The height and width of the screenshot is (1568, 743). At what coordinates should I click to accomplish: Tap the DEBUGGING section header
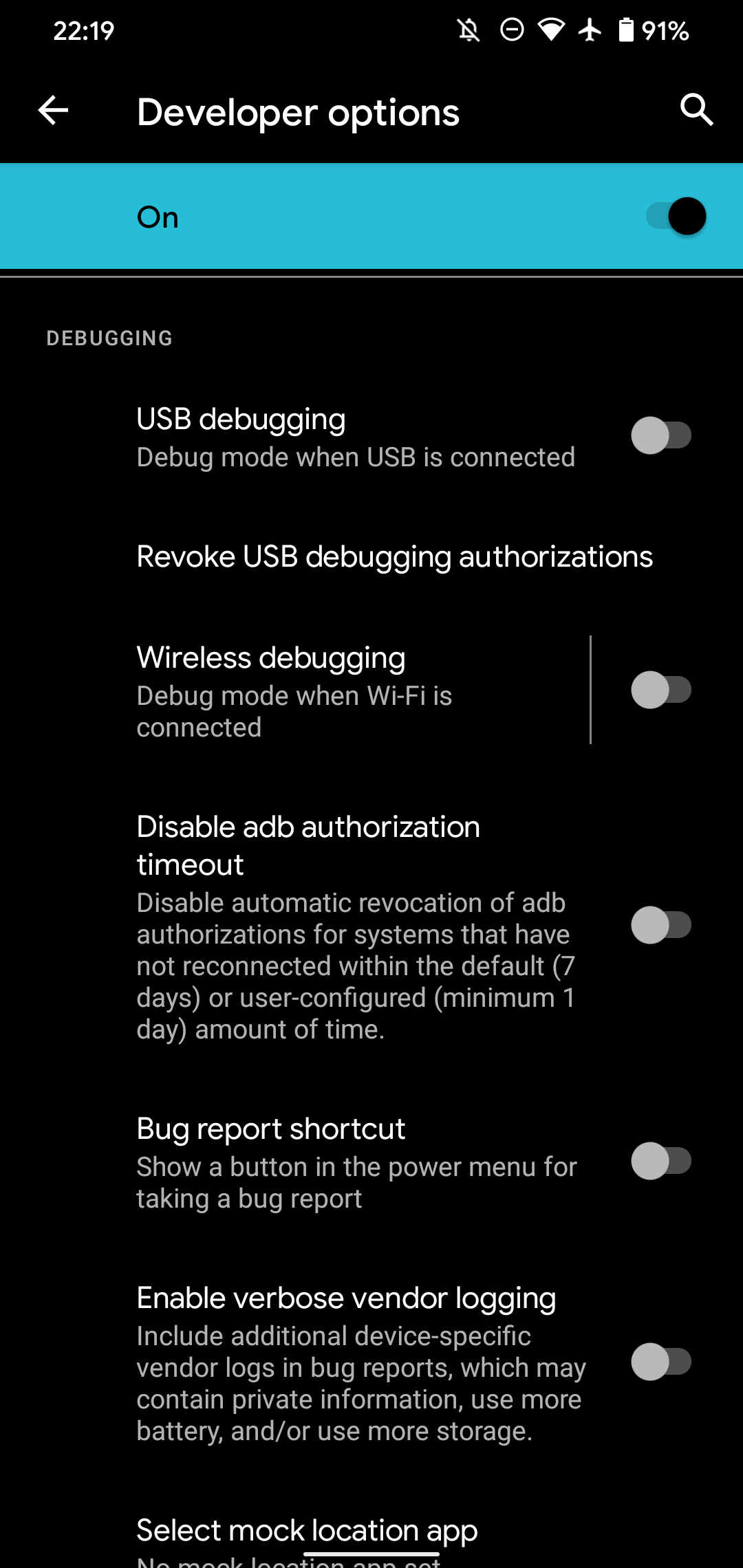pyautogui.click(x=109, y=338)
